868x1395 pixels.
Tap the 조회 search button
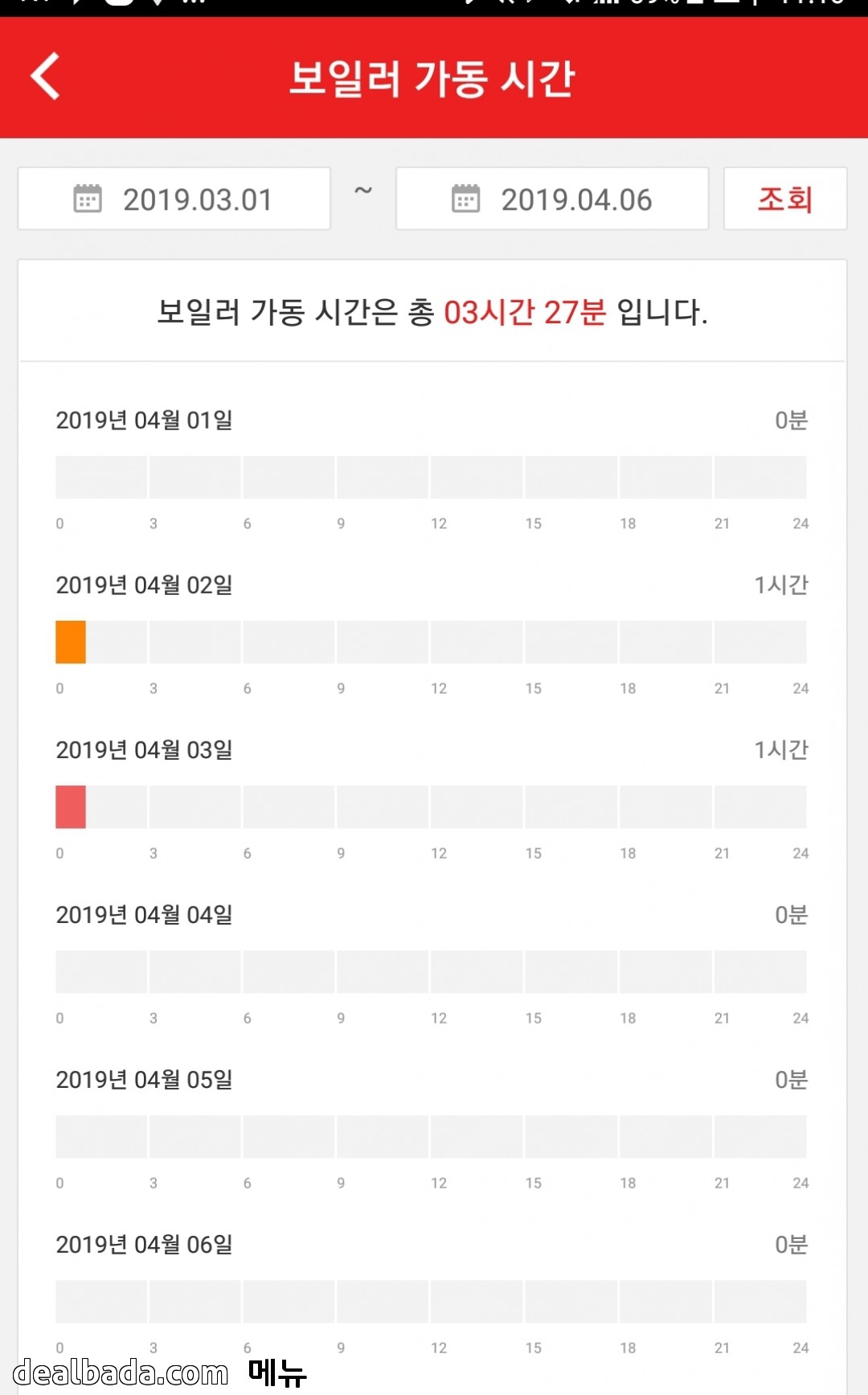784,199
